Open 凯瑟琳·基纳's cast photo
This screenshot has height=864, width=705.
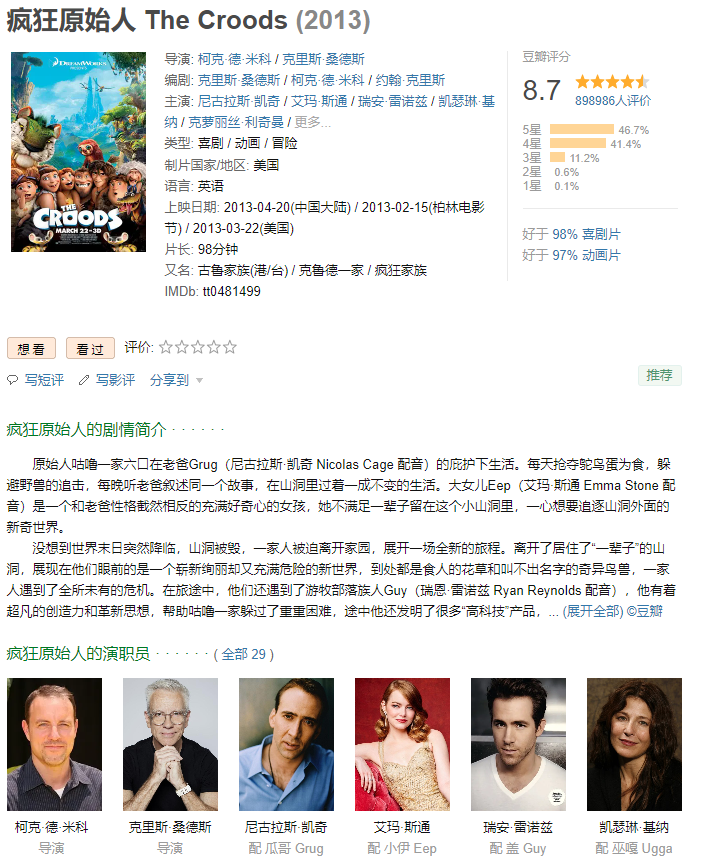pos(634,744)
